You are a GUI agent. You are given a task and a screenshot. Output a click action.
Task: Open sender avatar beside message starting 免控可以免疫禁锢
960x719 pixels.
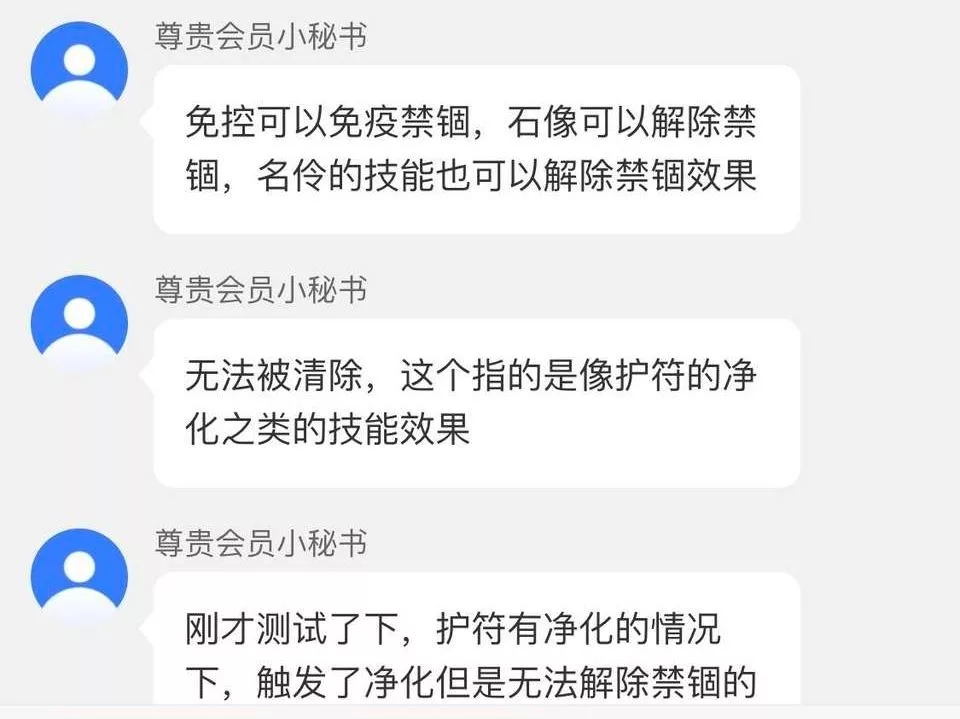[x=79, y=69]
